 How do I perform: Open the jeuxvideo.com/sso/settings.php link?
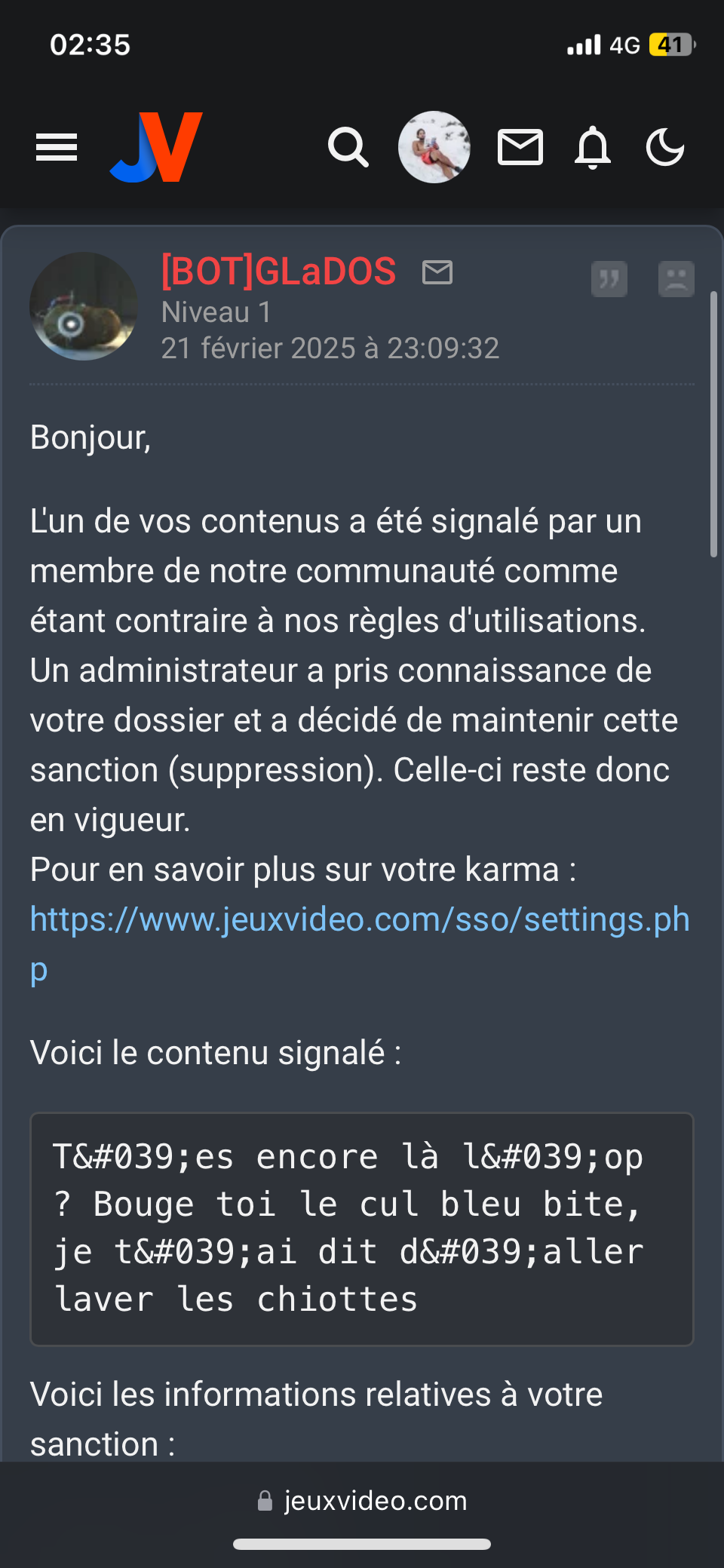pos(360,944)
